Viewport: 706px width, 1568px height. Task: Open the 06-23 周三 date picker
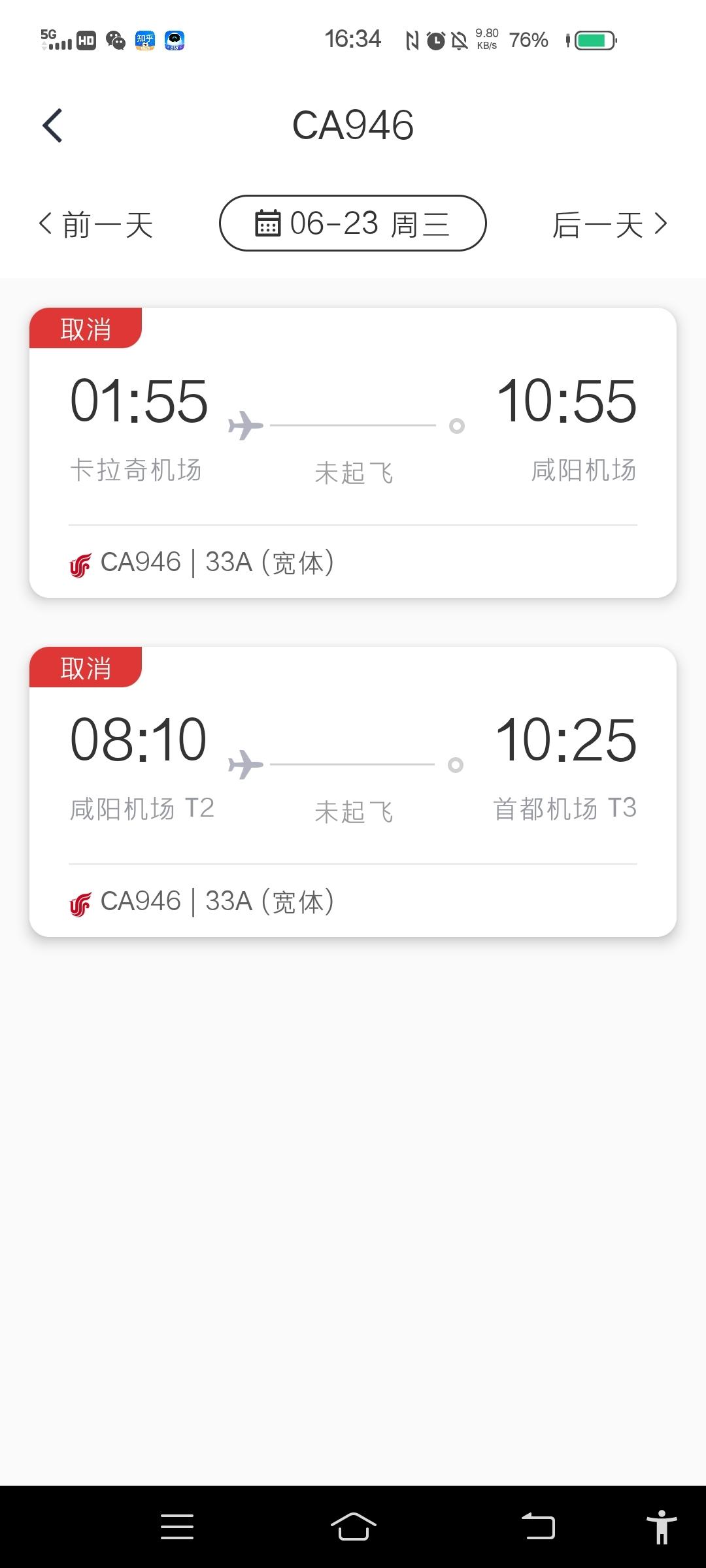[352, 223]
